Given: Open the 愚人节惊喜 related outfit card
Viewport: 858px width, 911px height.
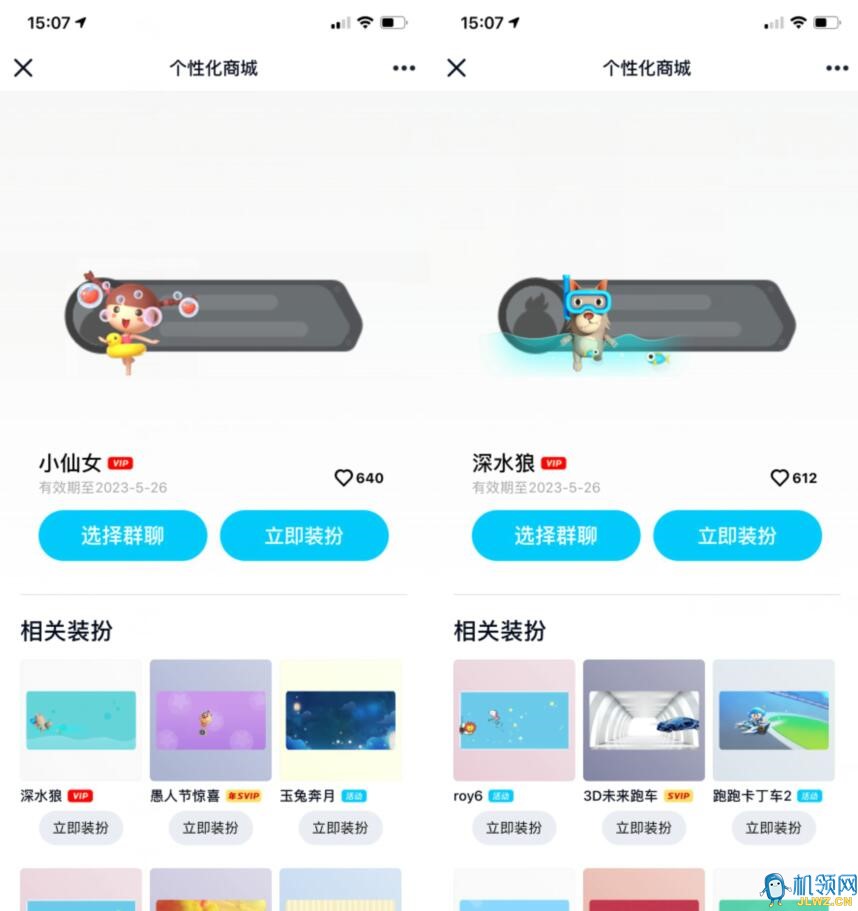Looking at the screenshot, I should click(x=210, y=720).
